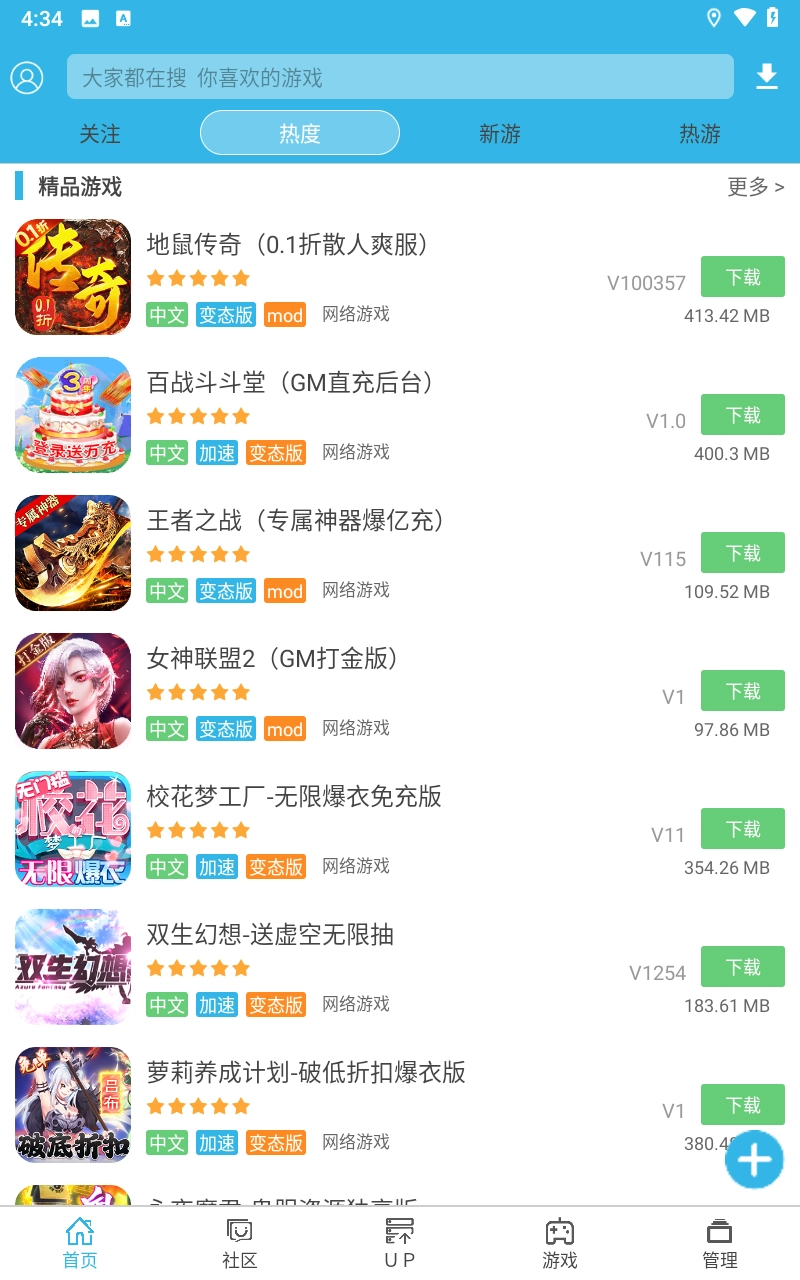Screen dimensions: 800x1280
Task: Open the user profile icon
Action: pyautogui.click(x=27, y=77)
